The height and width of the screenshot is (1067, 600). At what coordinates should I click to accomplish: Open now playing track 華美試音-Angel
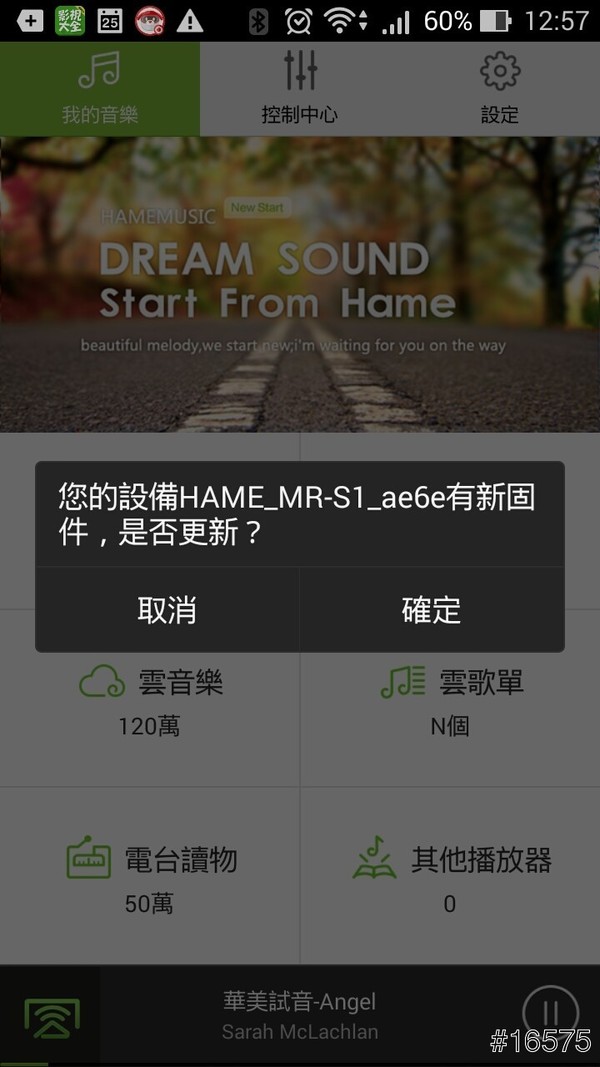tap(300, 1015)
